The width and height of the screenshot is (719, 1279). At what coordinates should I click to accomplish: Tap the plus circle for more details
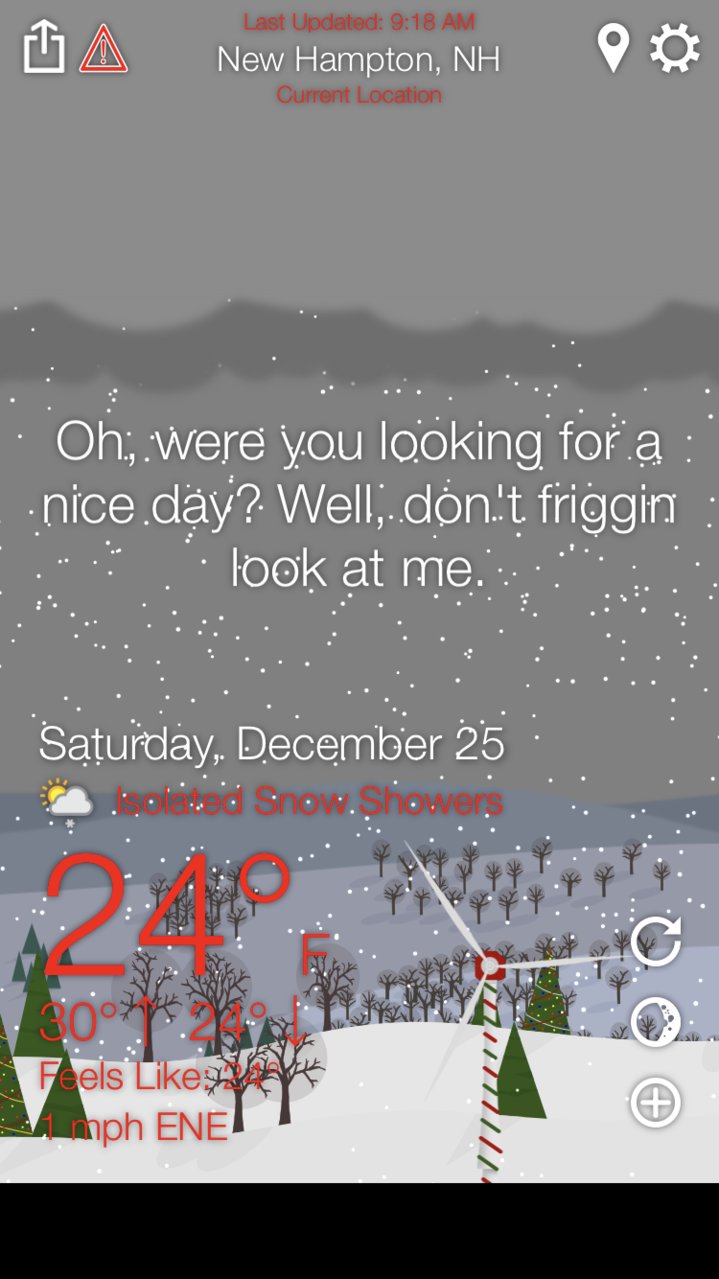tap(656, 1102)
